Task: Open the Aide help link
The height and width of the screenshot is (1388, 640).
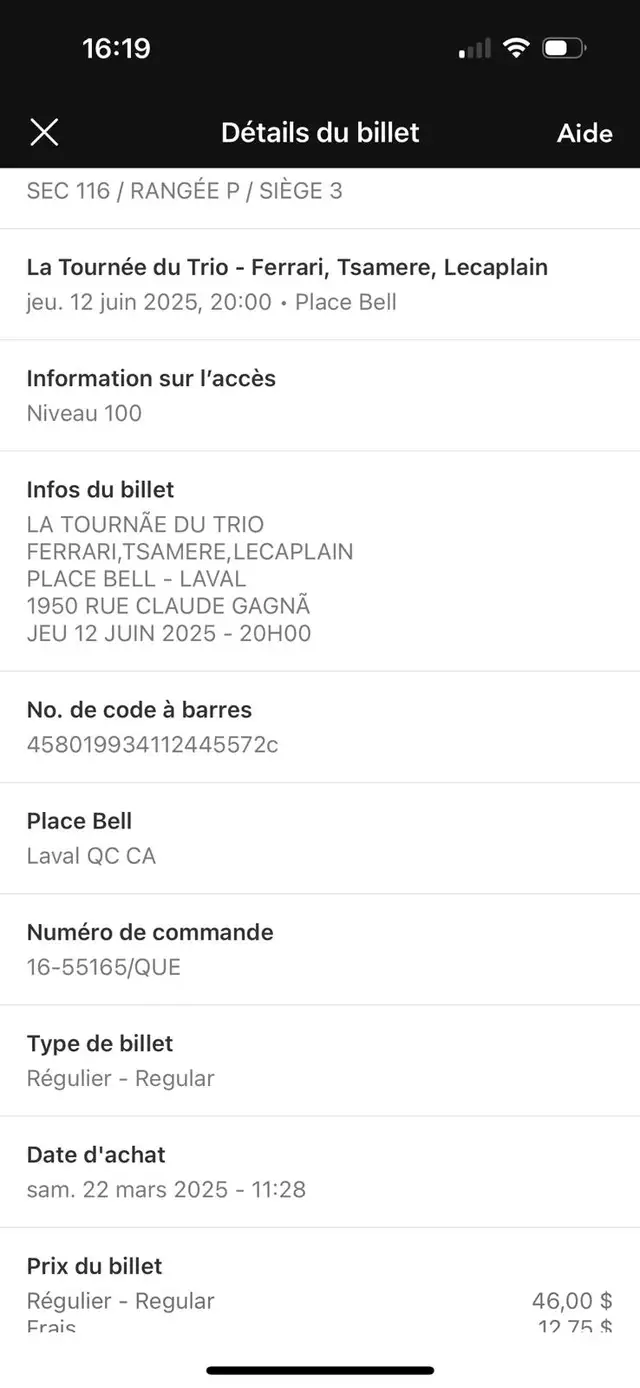Action: (x=584, y=133)
